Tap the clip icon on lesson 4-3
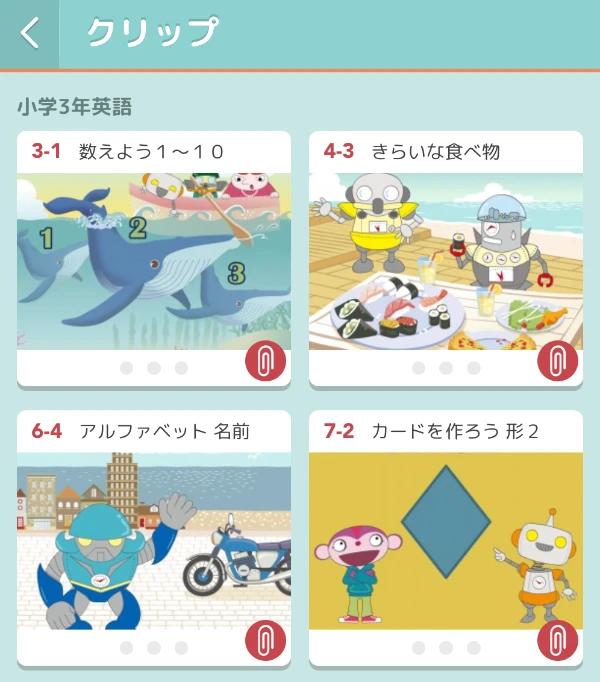This screenshot has width=600, height=682. coord(557,362)
